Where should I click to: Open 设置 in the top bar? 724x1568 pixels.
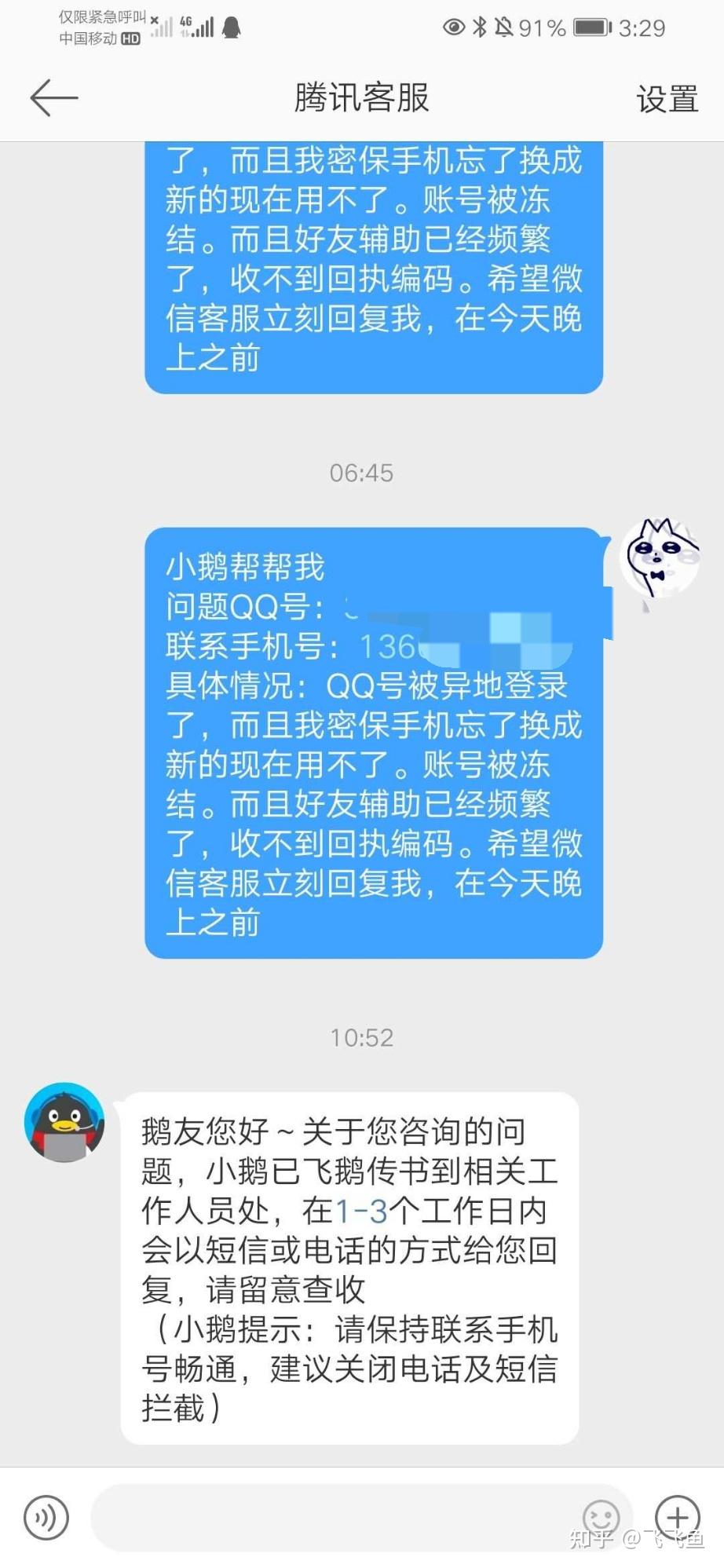667,99
